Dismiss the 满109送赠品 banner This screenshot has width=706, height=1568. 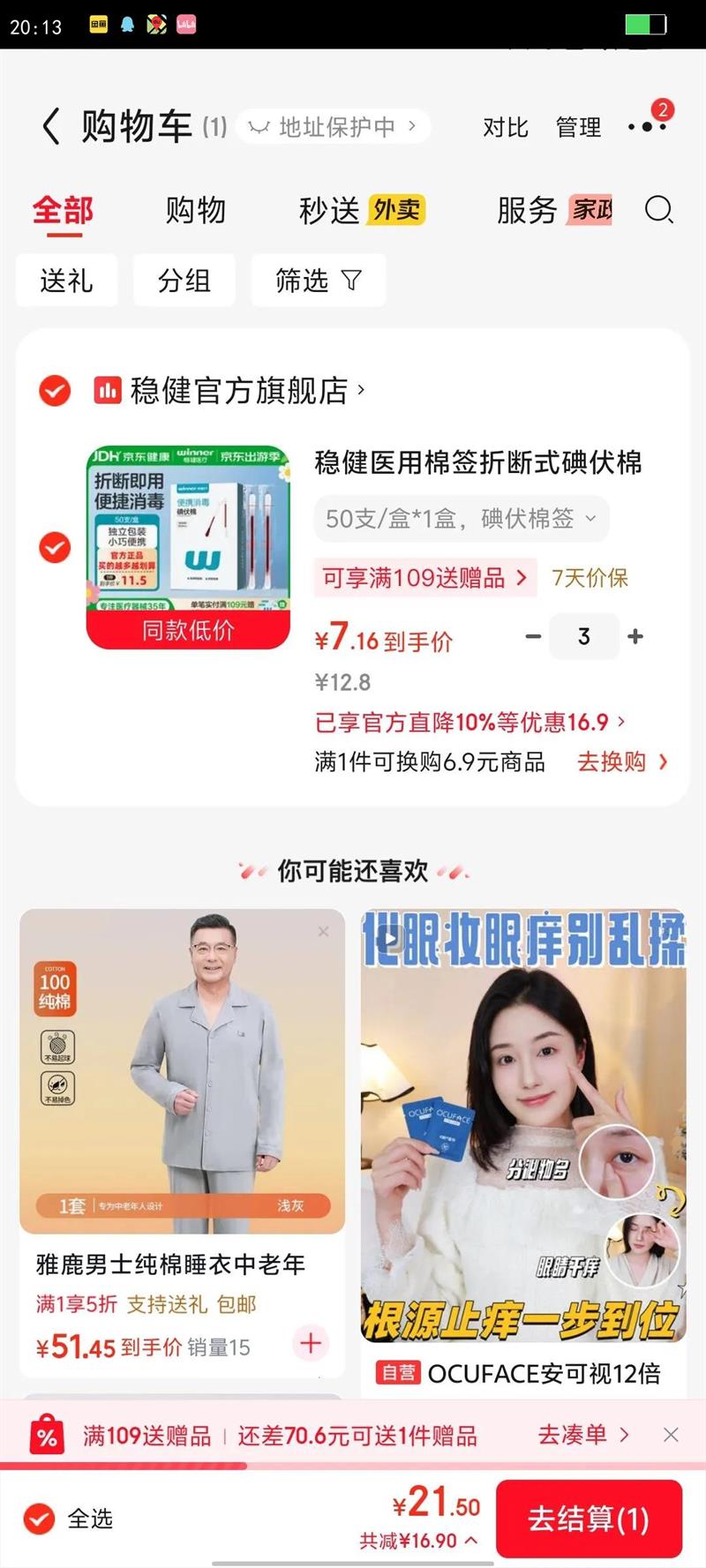click(671, 1435)
